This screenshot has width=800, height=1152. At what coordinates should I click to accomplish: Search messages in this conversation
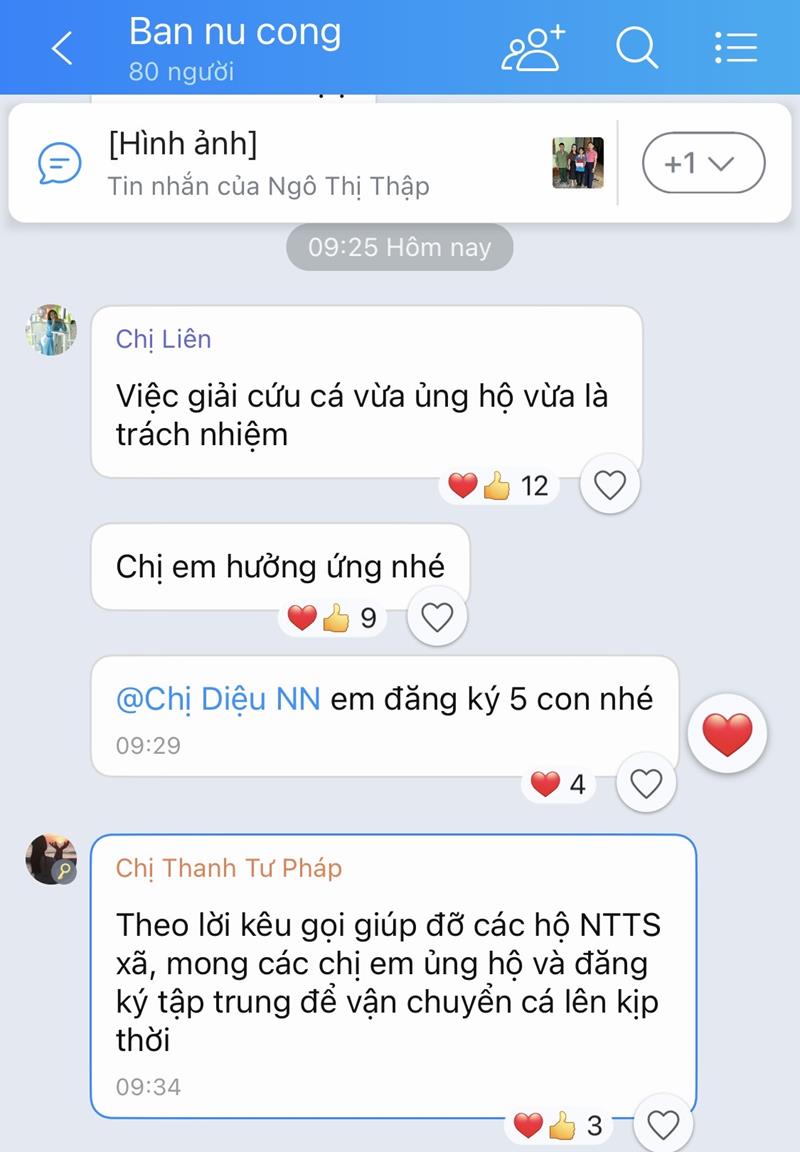636,48
